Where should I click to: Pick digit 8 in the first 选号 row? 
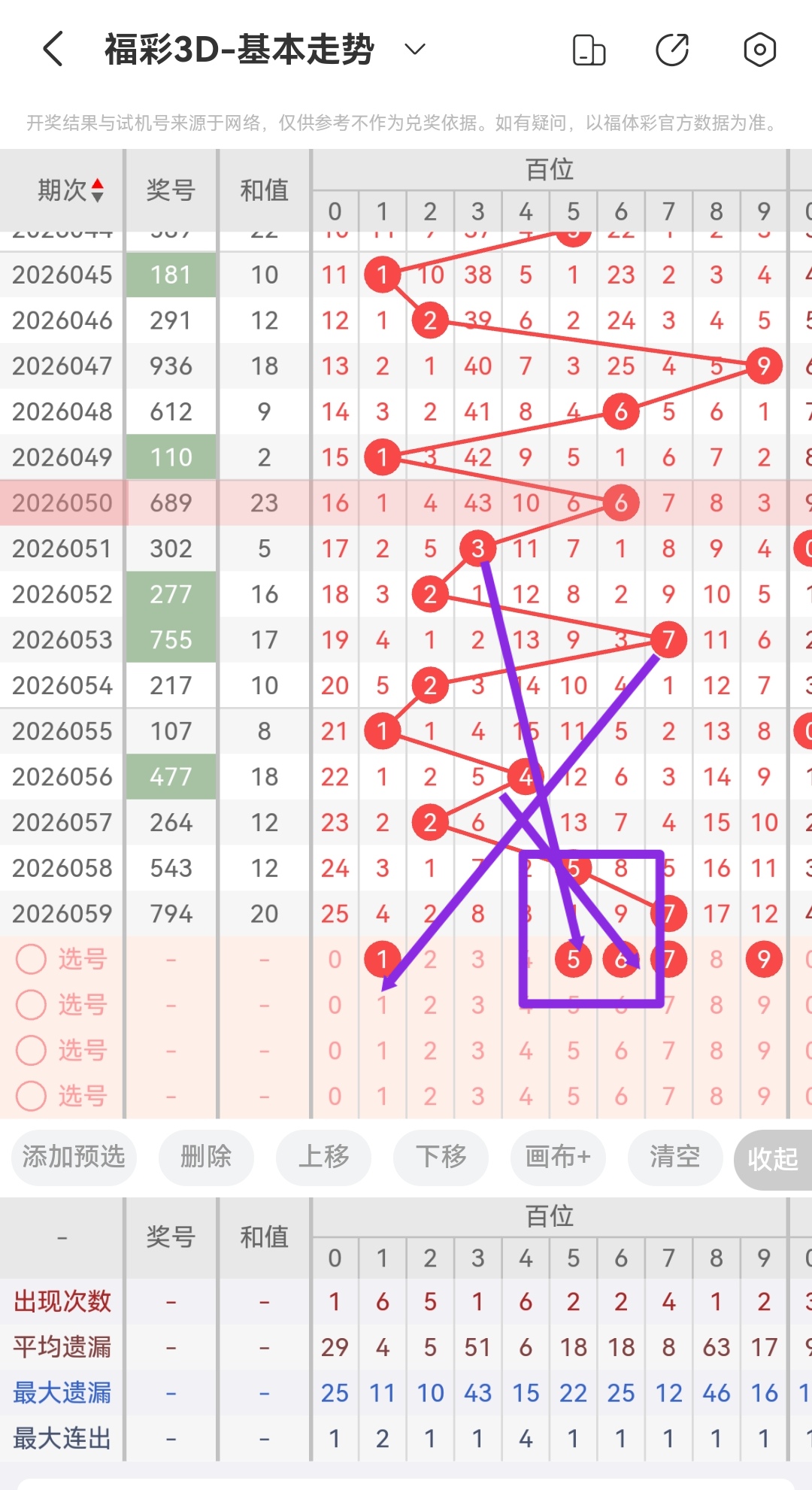(716, 959)
